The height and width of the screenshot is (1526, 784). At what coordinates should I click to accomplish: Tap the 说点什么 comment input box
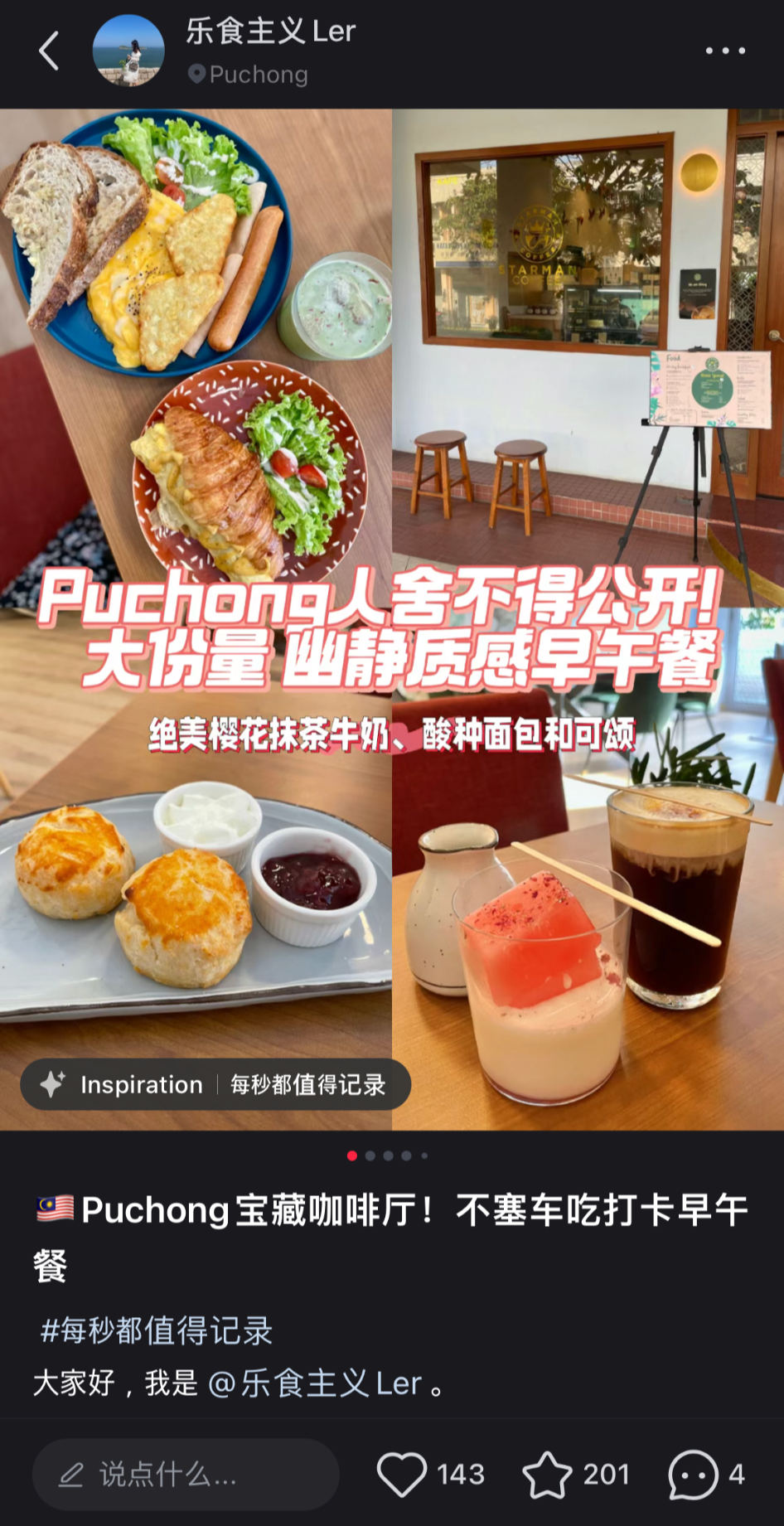pos(186,1475)
